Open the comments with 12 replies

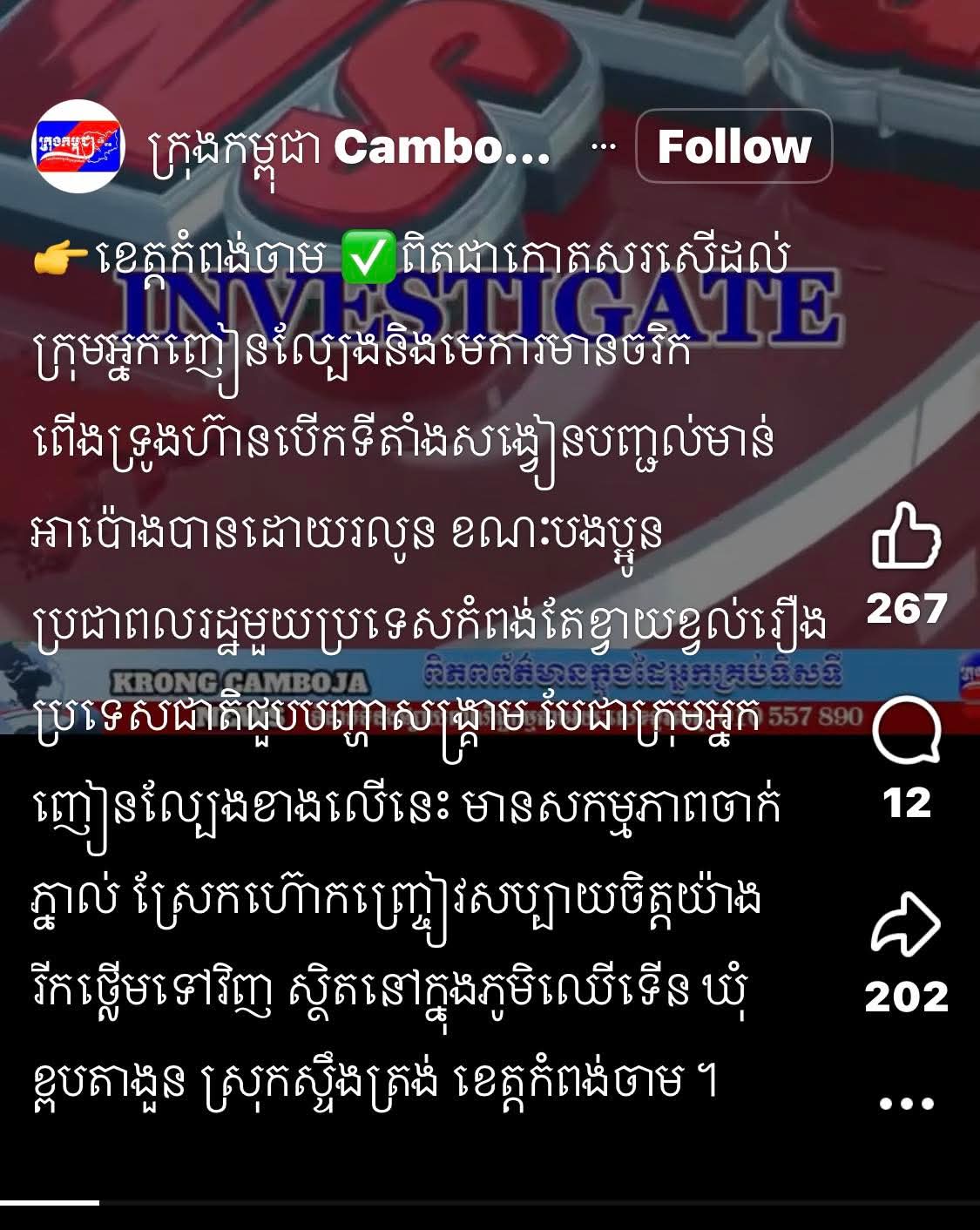click(906, 732)
